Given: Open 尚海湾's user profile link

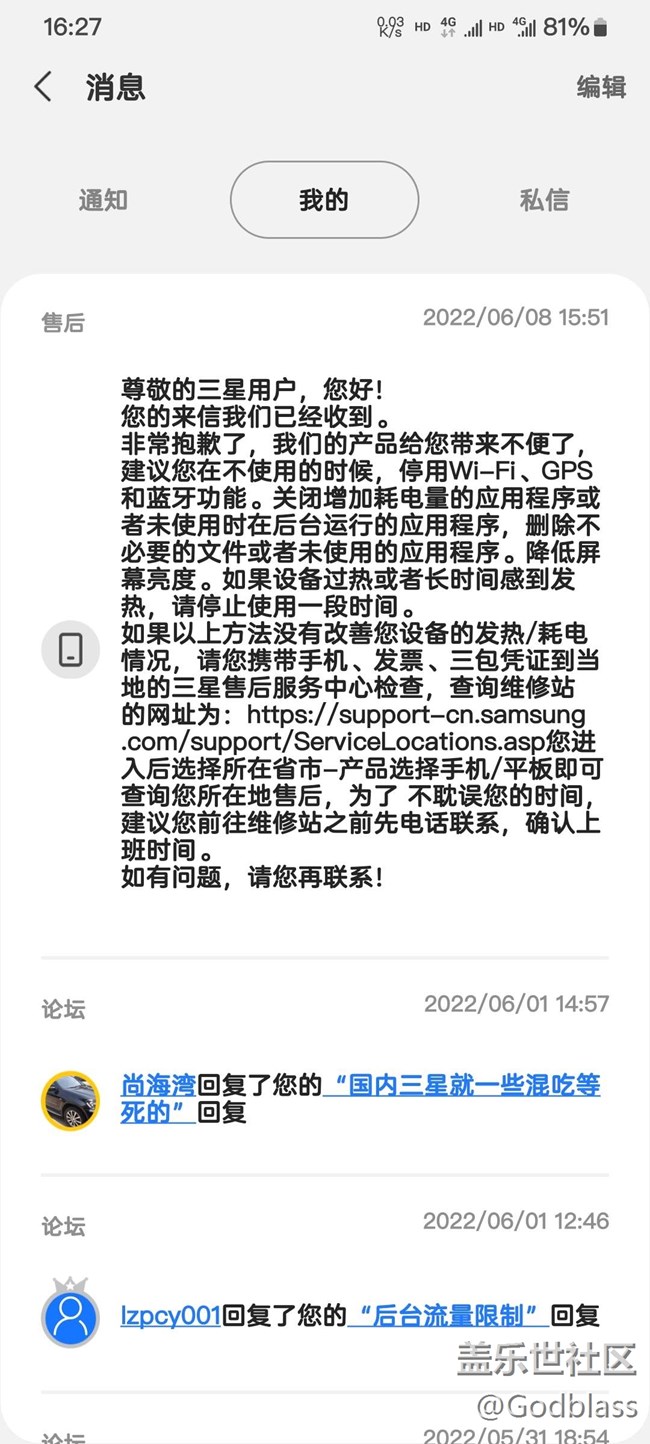Looking at the screenshot, I should coord(159,1084).
